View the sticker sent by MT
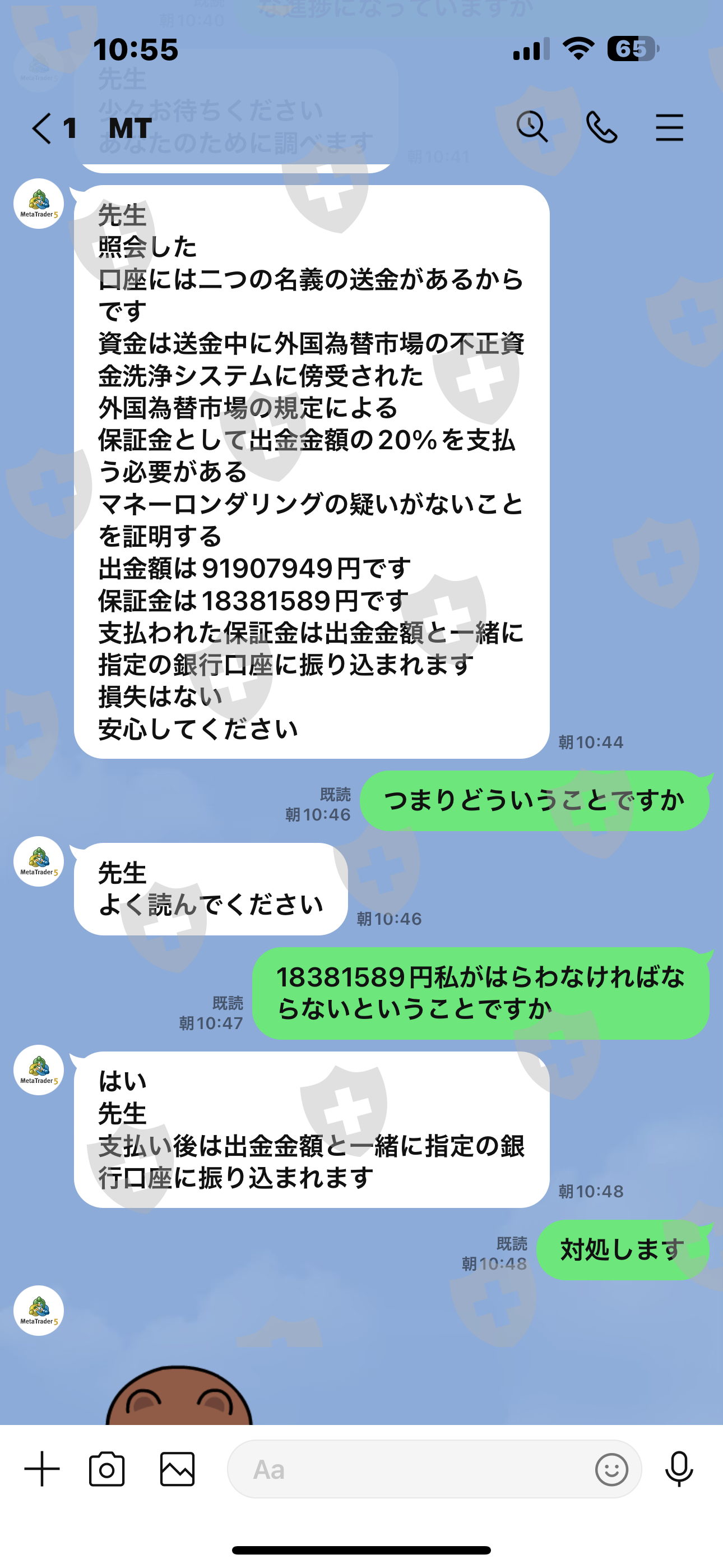 pos(179,1395)
